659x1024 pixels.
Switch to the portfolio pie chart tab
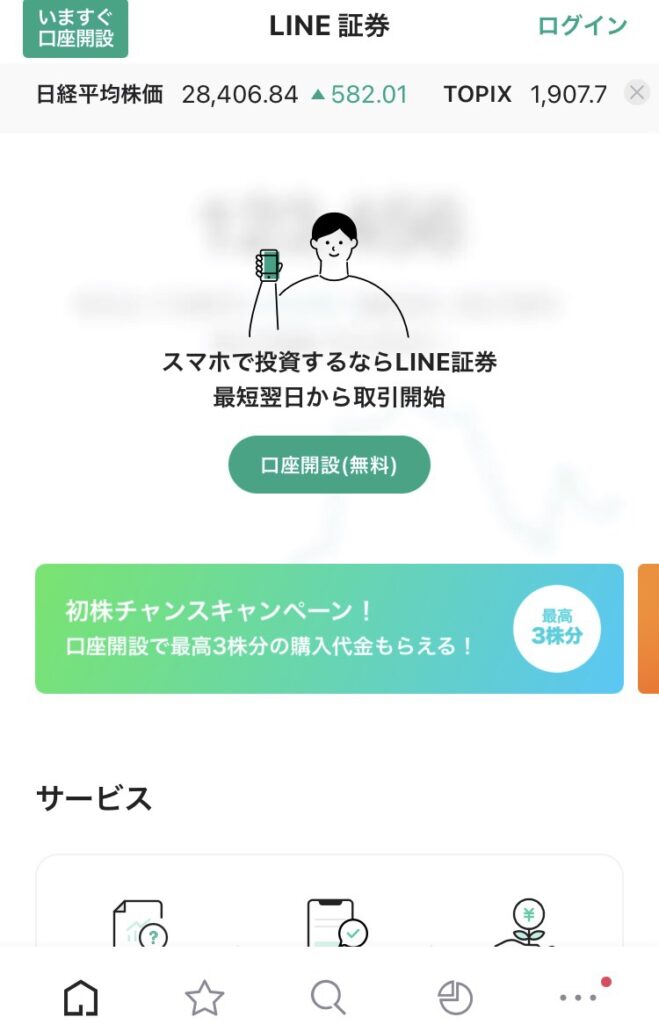(455, 996)
